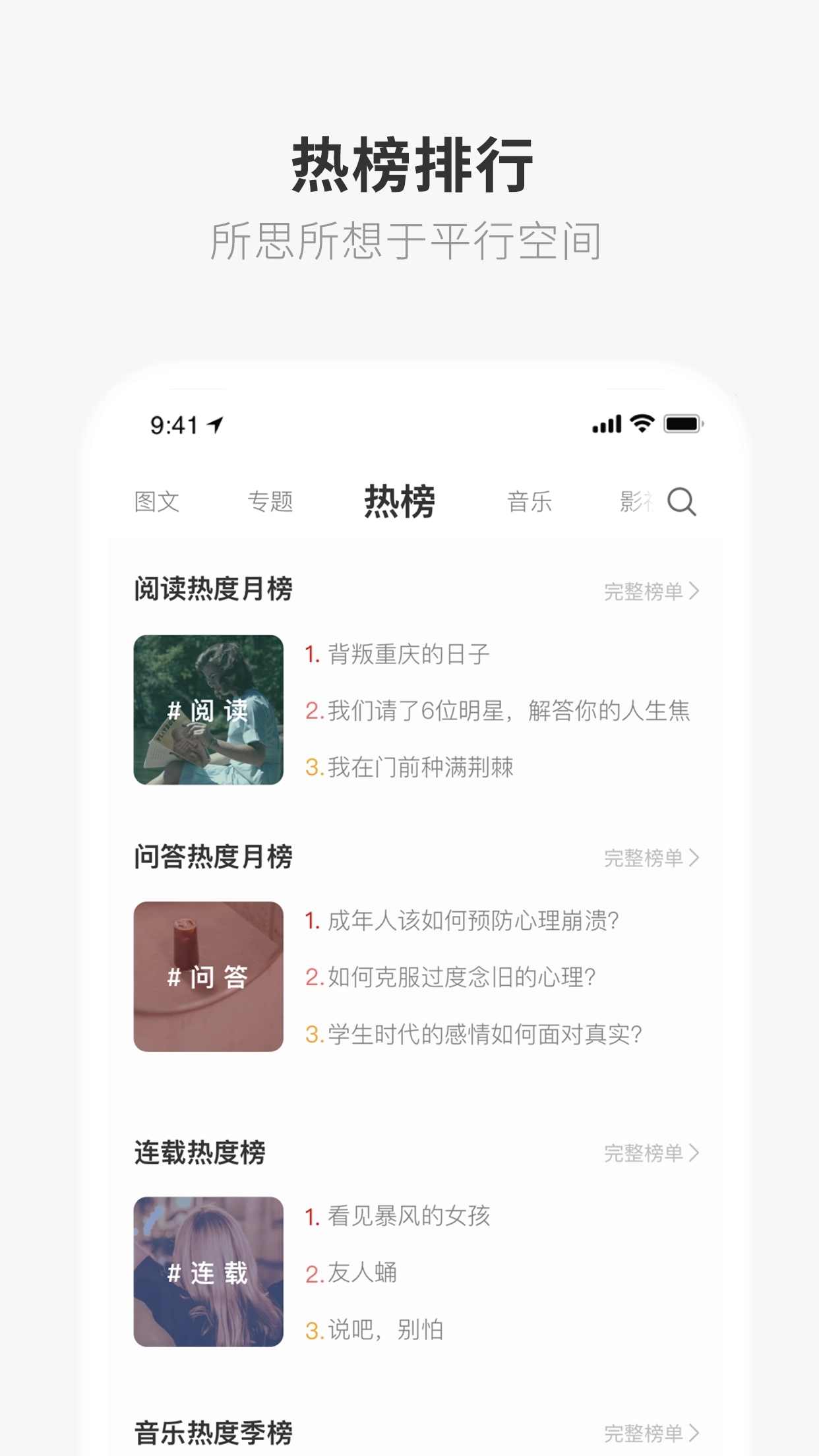The height and width of the screenshot is (1456, 819).
Task: Select the 音乐 tab
Action: click(530, 502)
